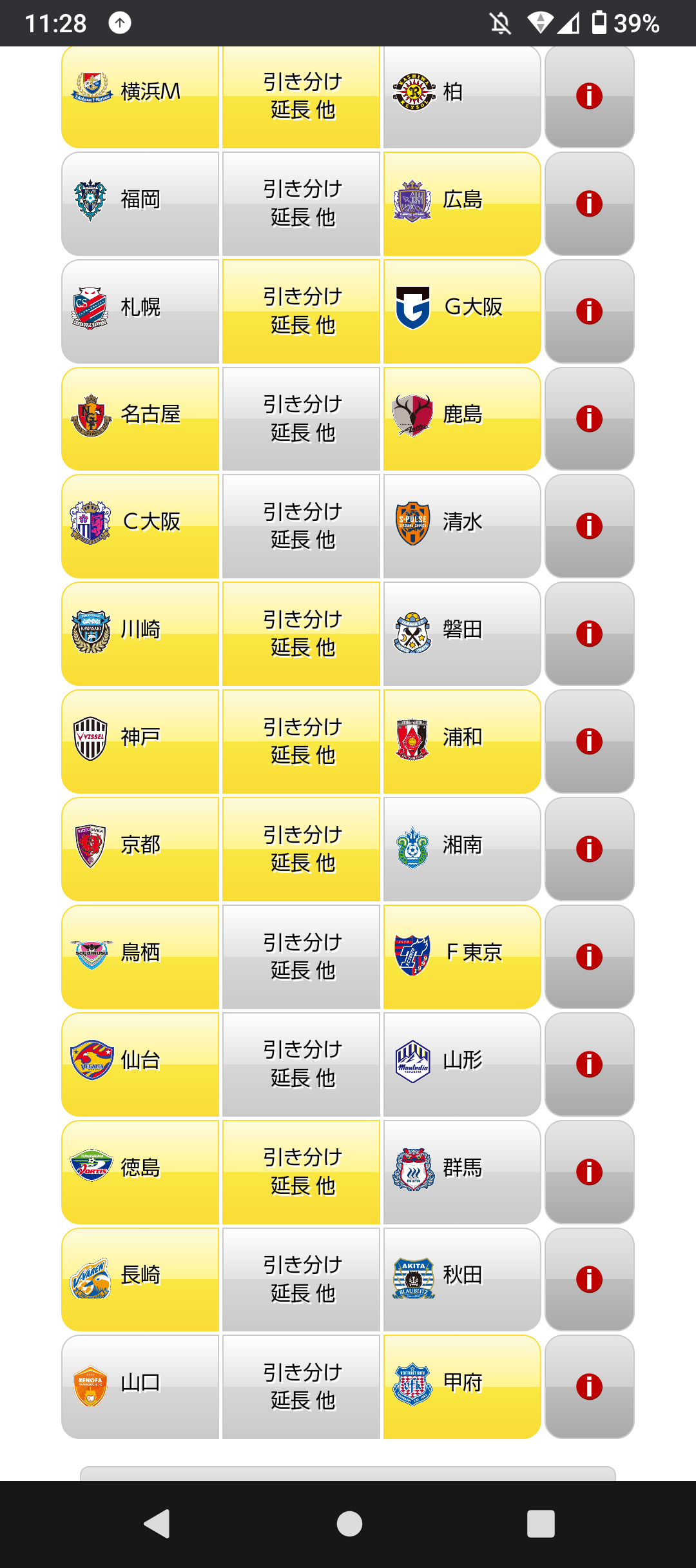The height and width of the screenshot is (1568, 696).
Task: Toggle draw option for 福岡 vs 広島
Action: click(x=301, y=204)
